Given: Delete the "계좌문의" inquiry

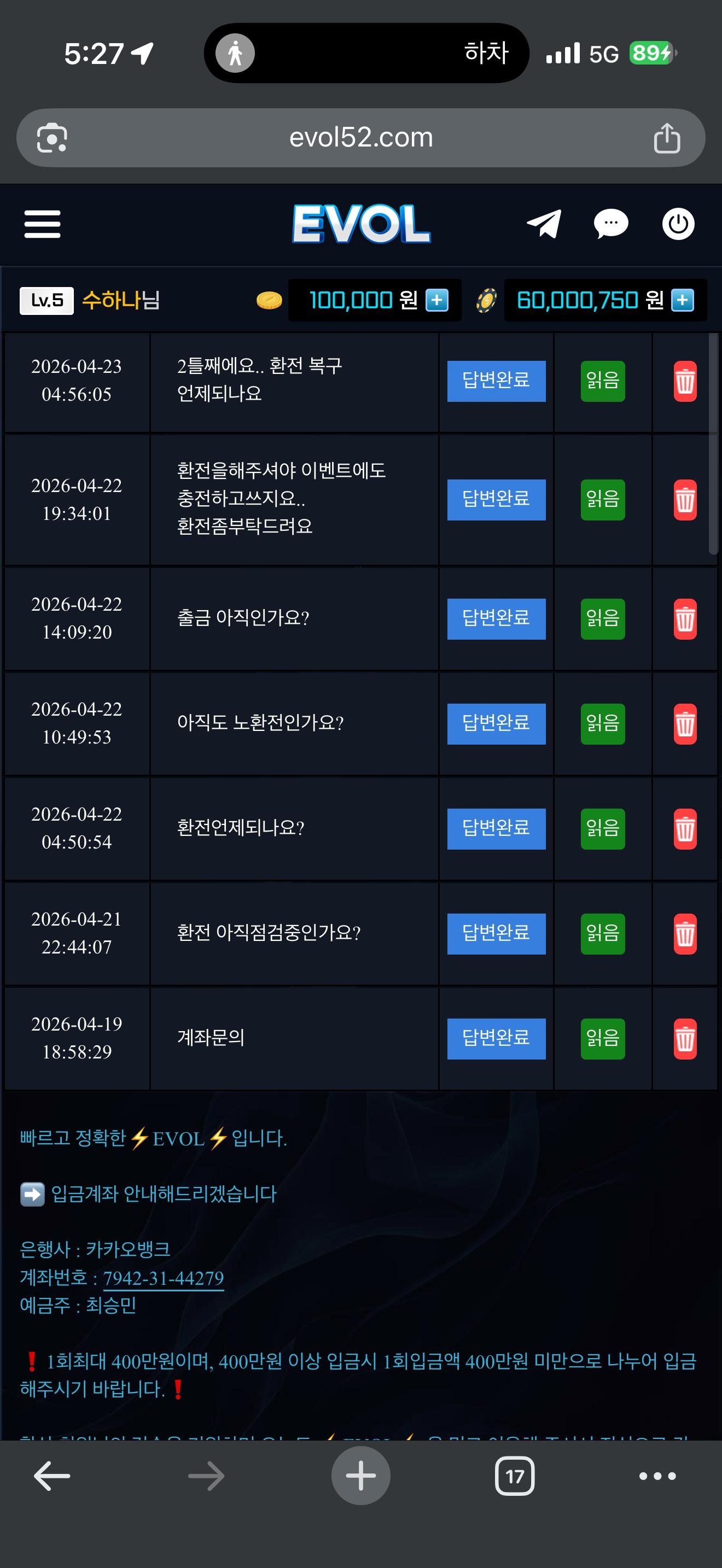Looking at the screenshot, I should click(x=685, y=1039).
